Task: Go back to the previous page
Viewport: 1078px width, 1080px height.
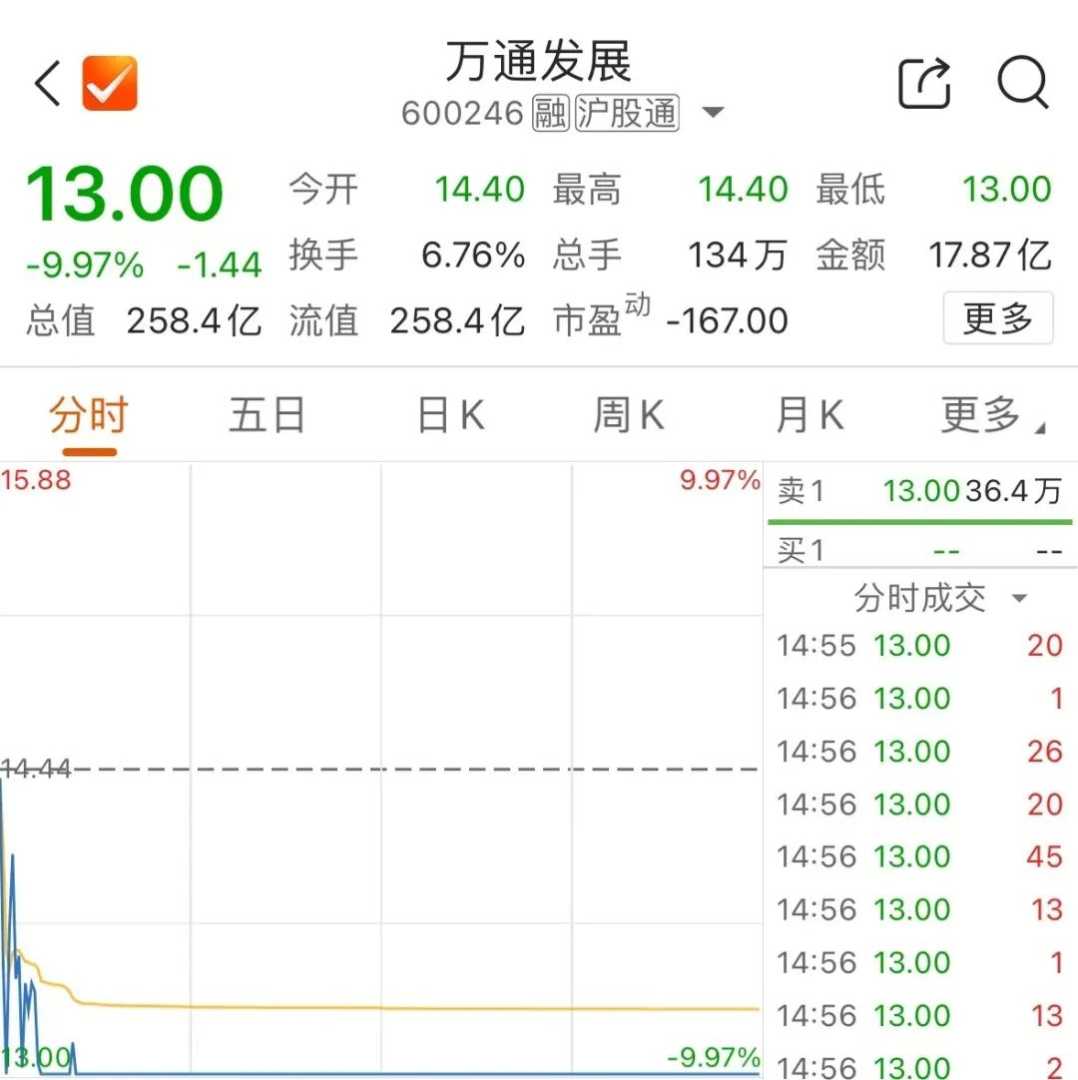Action: pos(48,83)
